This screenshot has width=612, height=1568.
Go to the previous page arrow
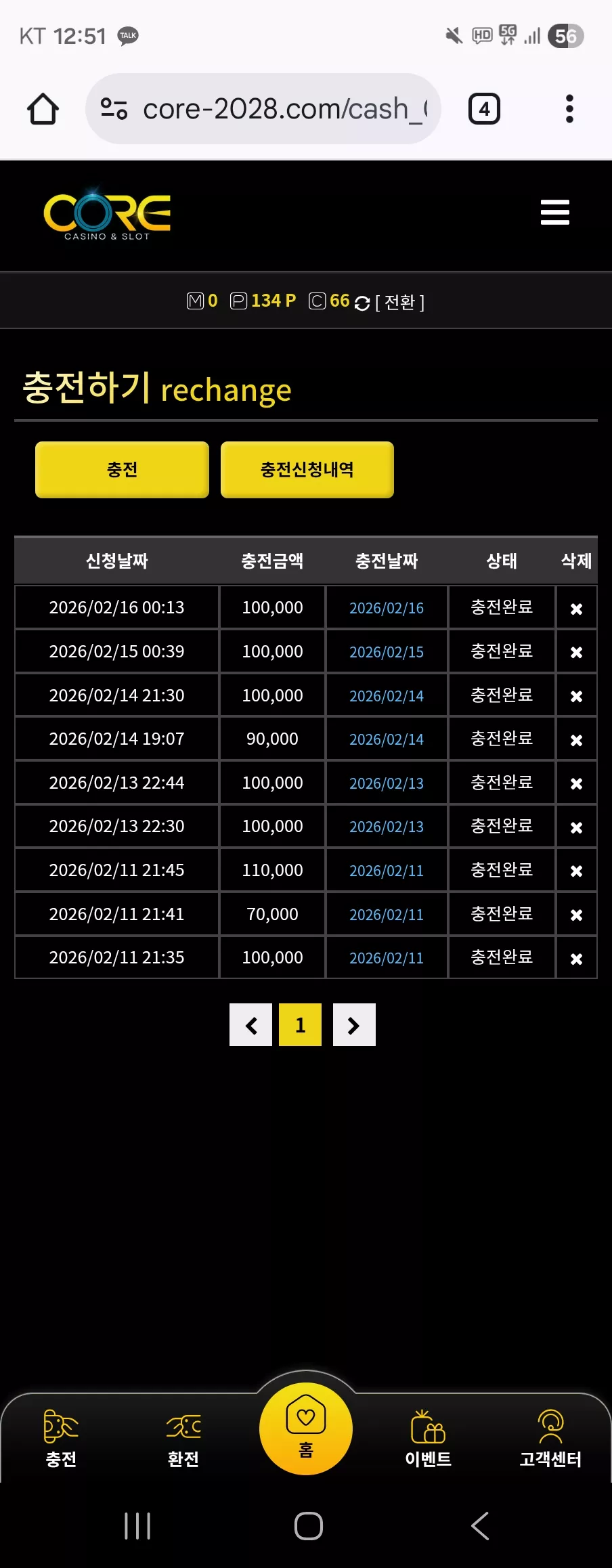[x=251, y=1025]
